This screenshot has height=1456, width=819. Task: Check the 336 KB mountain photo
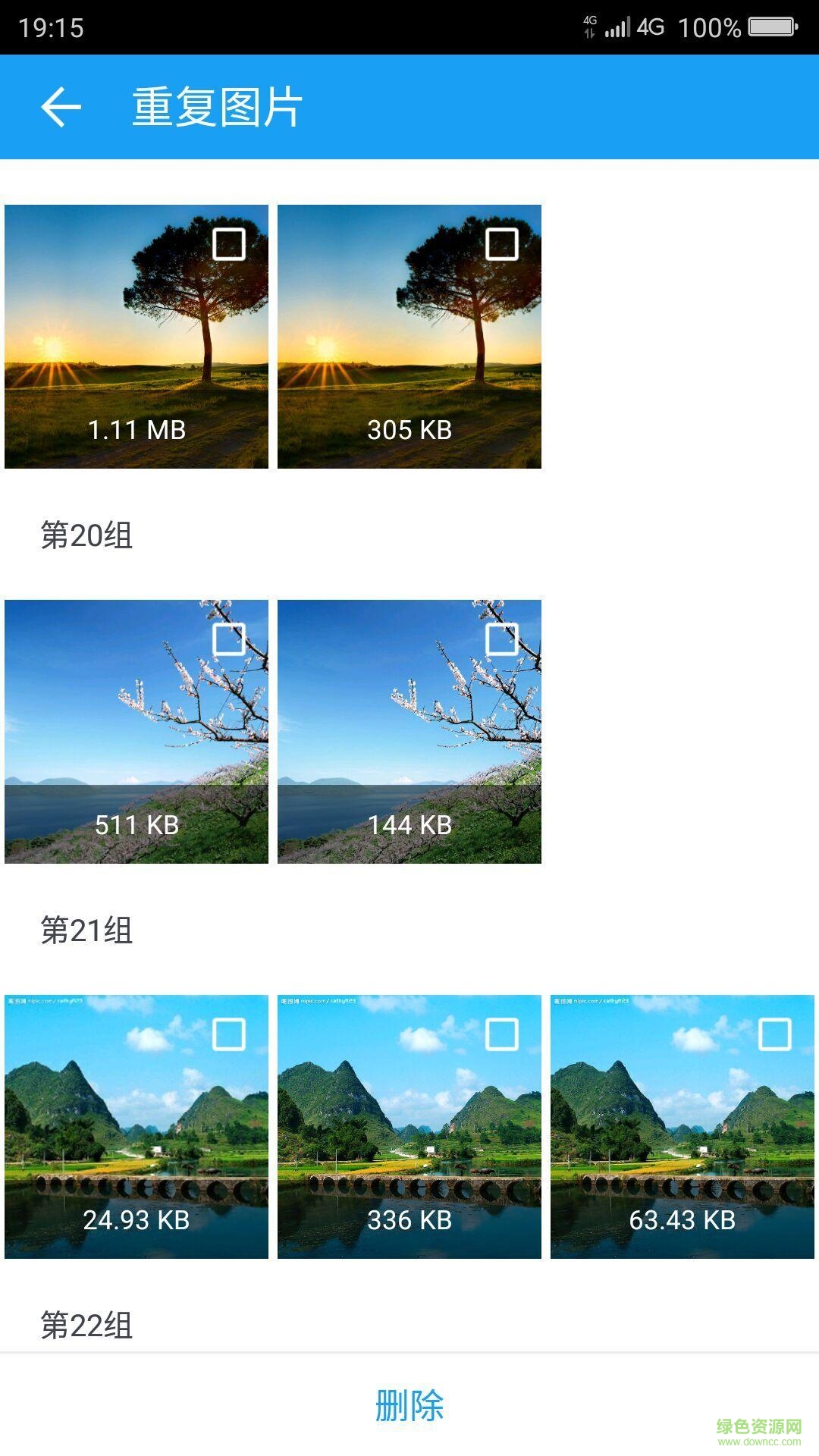502,1035
